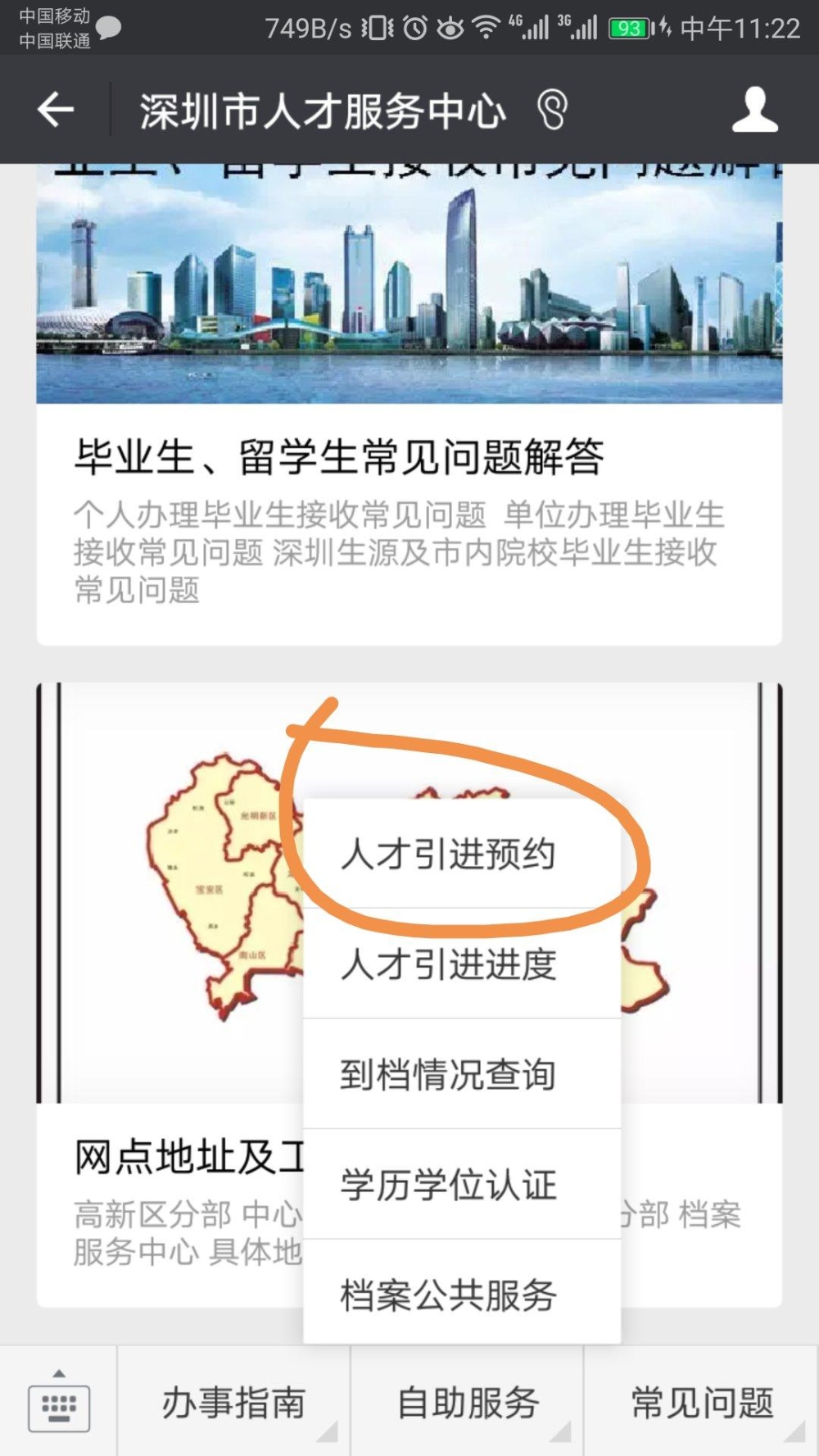
Task: Open 到档情况查询
Action: 449,1074
